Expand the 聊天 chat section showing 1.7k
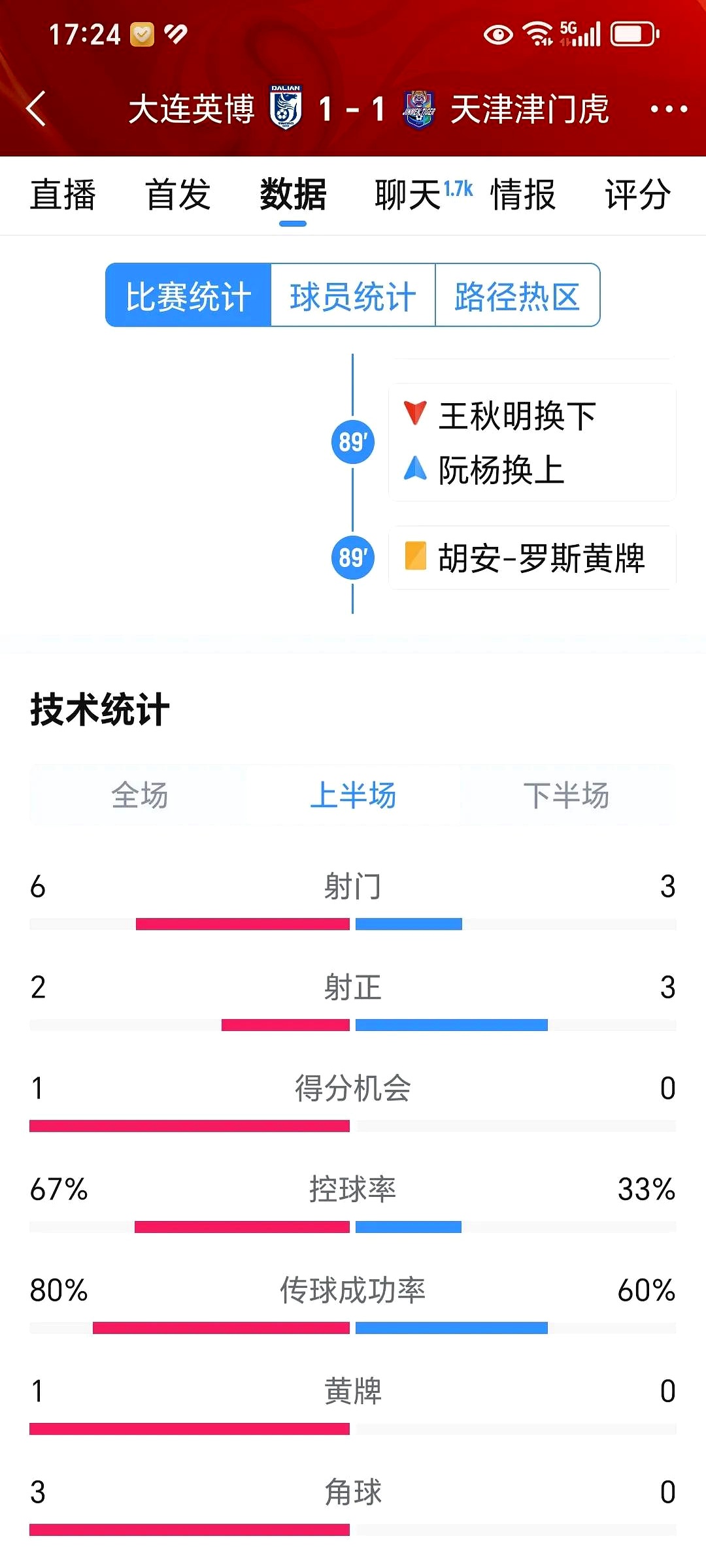Screen dimensions: 706x1568 pyautogui.click(x=407, y=195)
